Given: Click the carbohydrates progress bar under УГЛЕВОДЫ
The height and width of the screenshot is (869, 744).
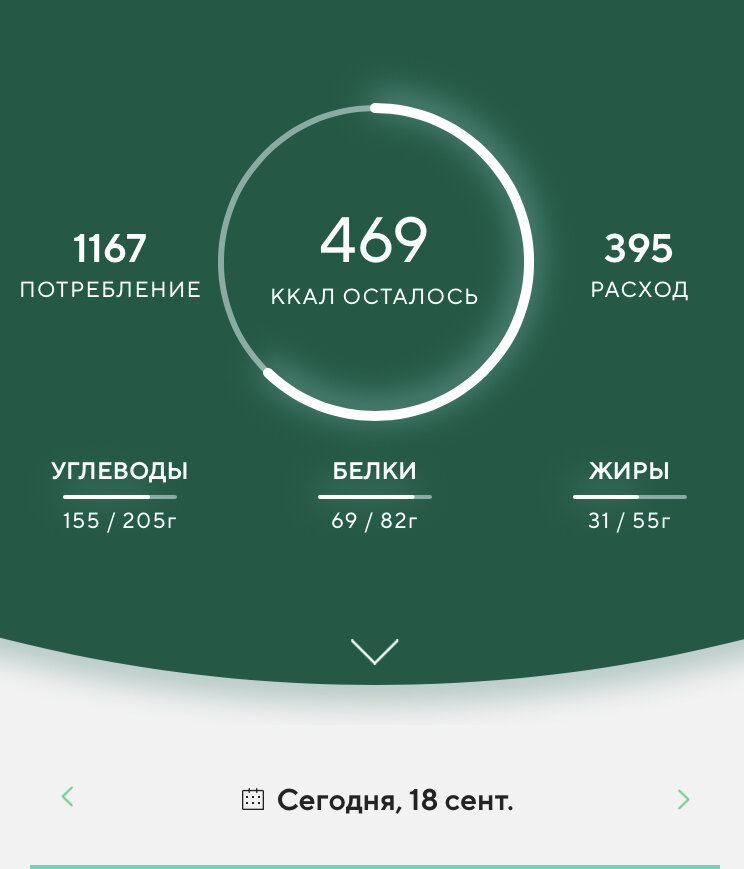Looking at the screenshot, I should tap(119, 497).
